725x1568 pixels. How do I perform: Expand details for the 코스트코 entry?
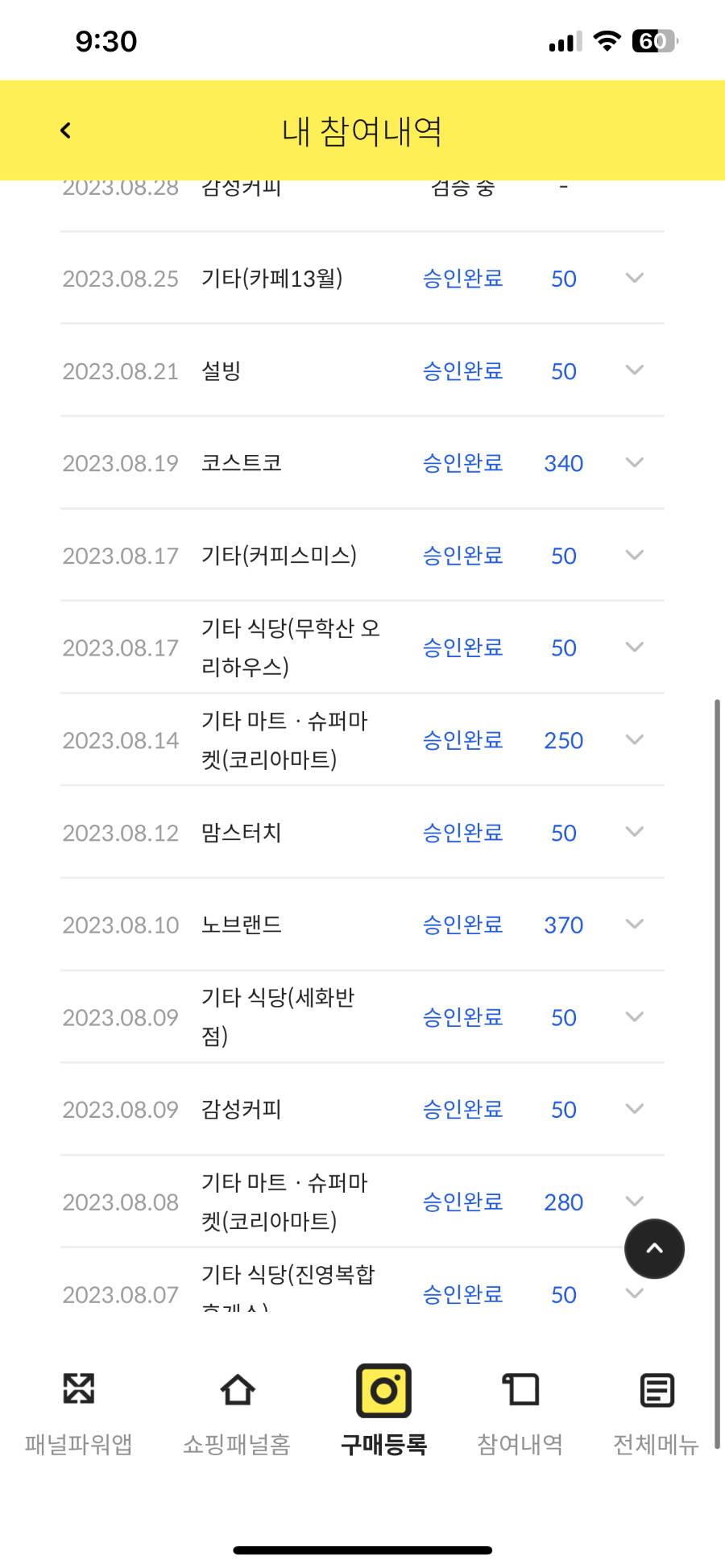click(x=635, y=463)
